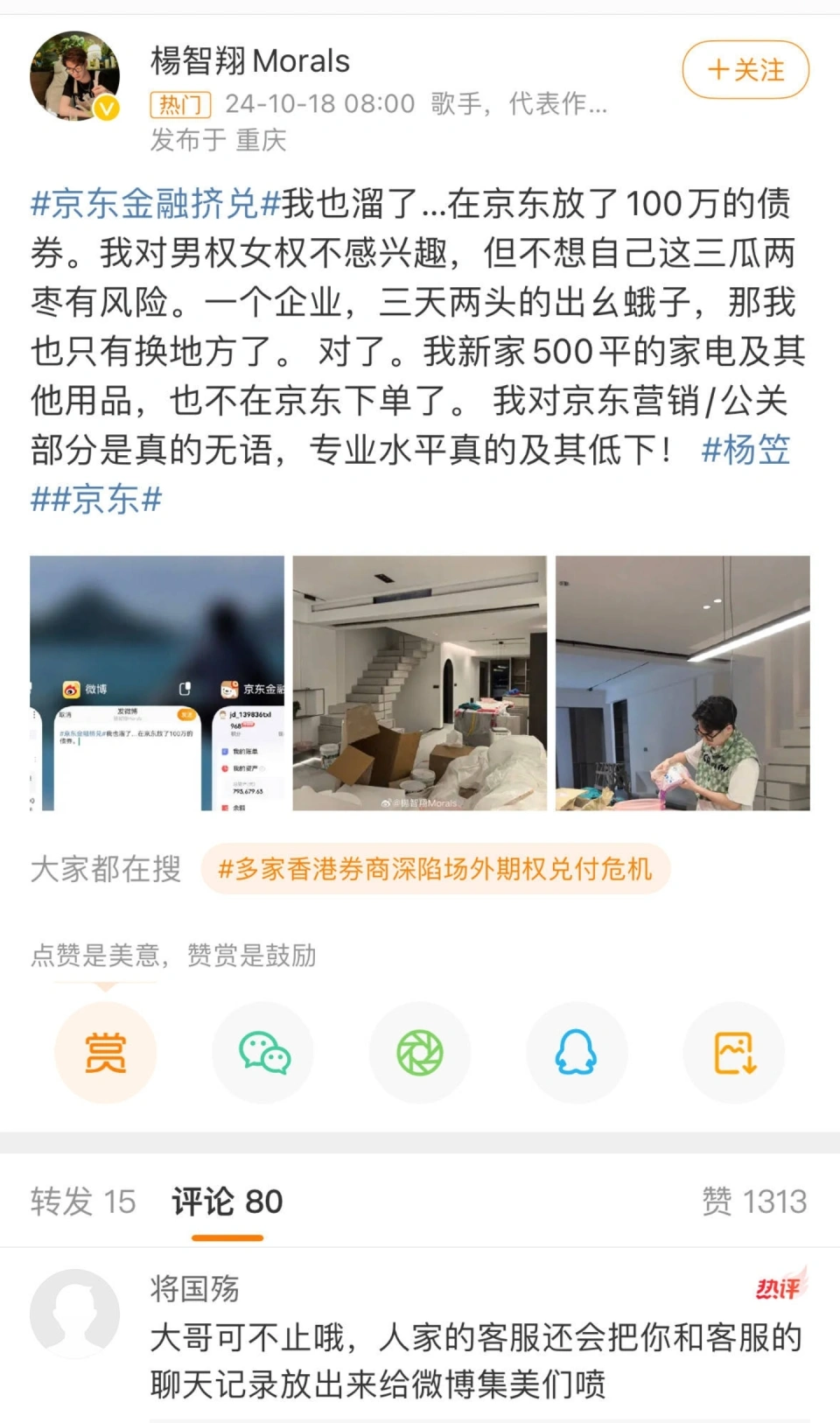
Task: Open commenter 将国殇's profile
Action: 75,1313
